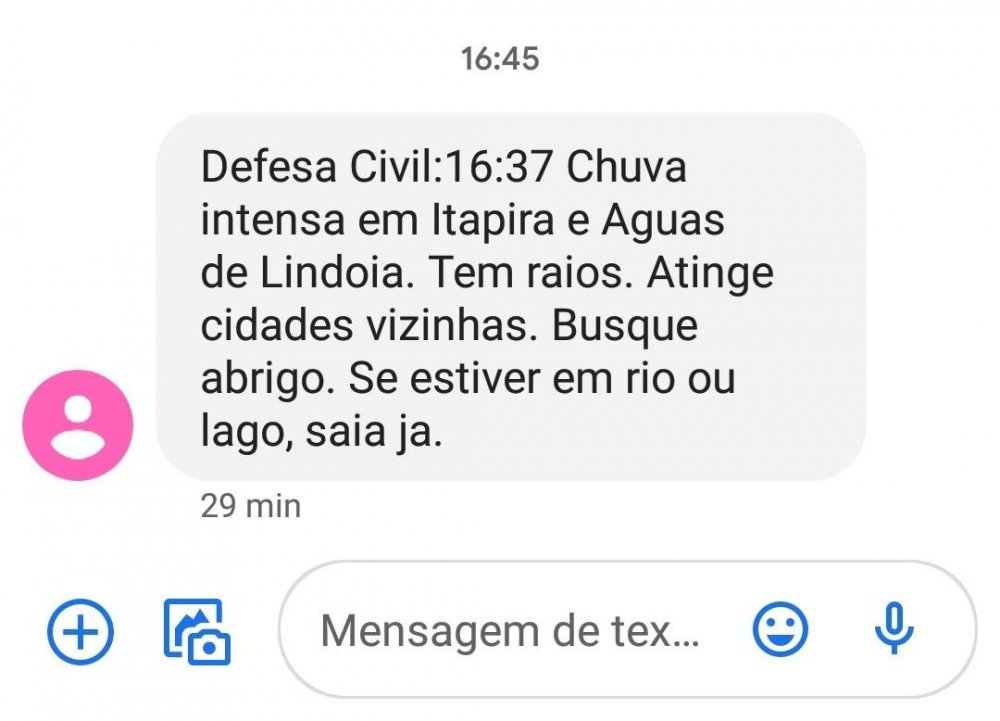
Task: Open the gallery and camera attachment icon
Action: (197, 632)
